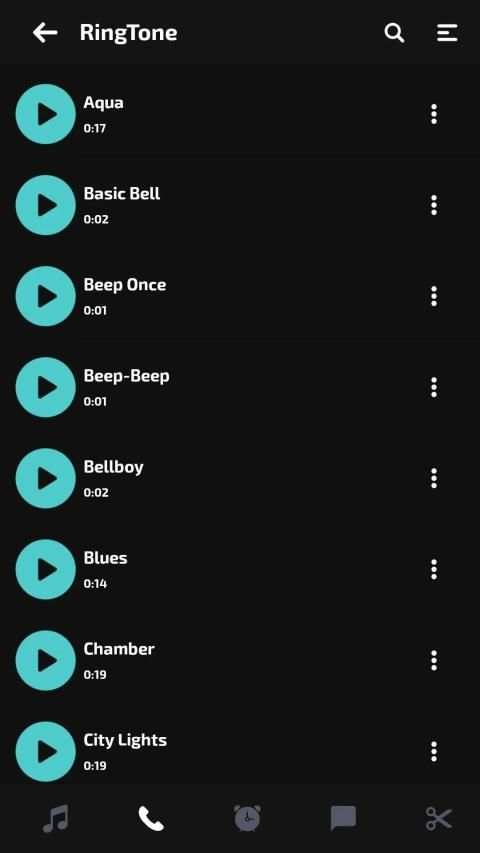Switch to the music note tab
This screenshot has width=480, height=853.
(56, 819)
